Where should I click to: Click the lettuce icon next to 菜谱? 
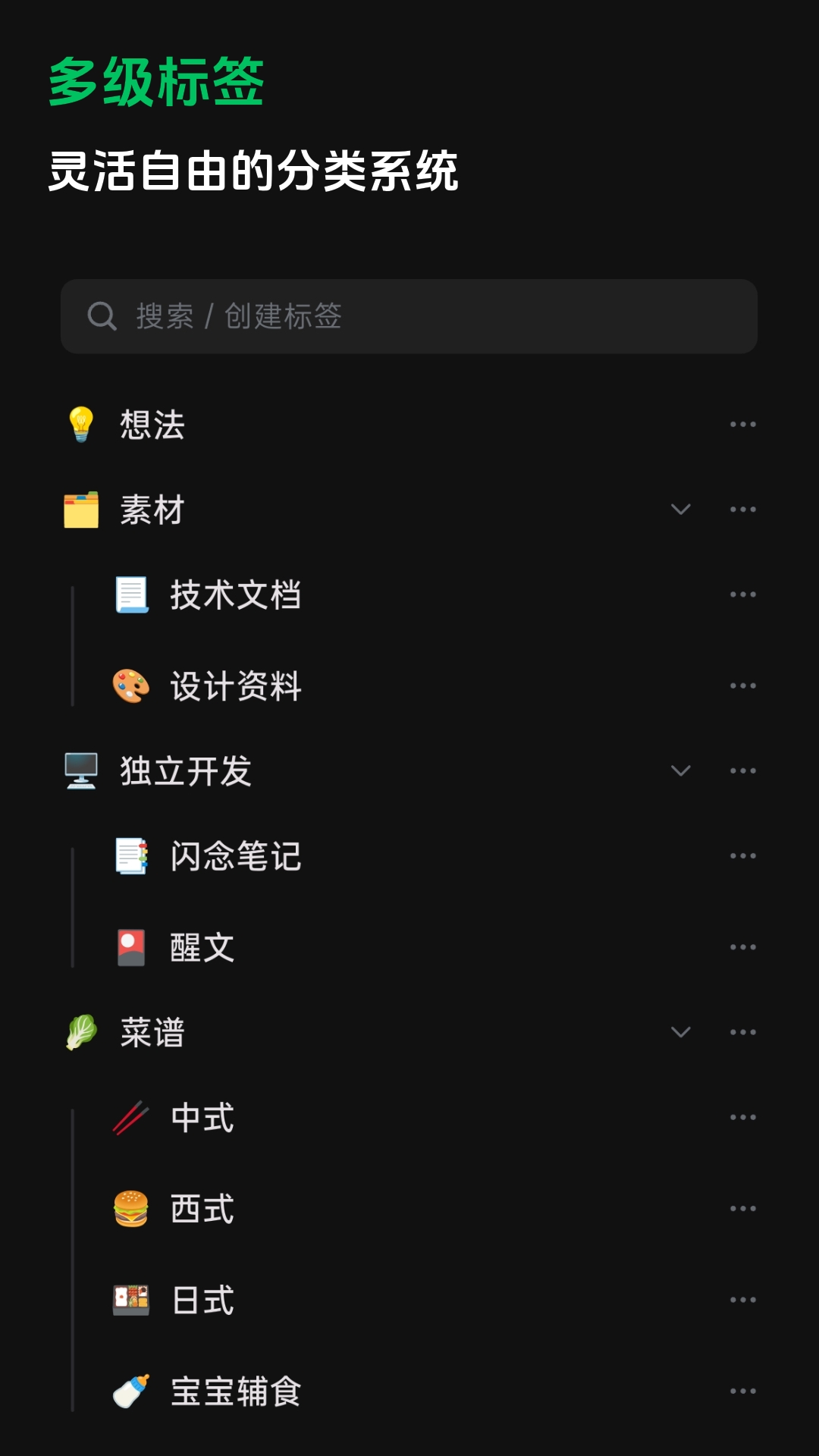point(81,1031)
